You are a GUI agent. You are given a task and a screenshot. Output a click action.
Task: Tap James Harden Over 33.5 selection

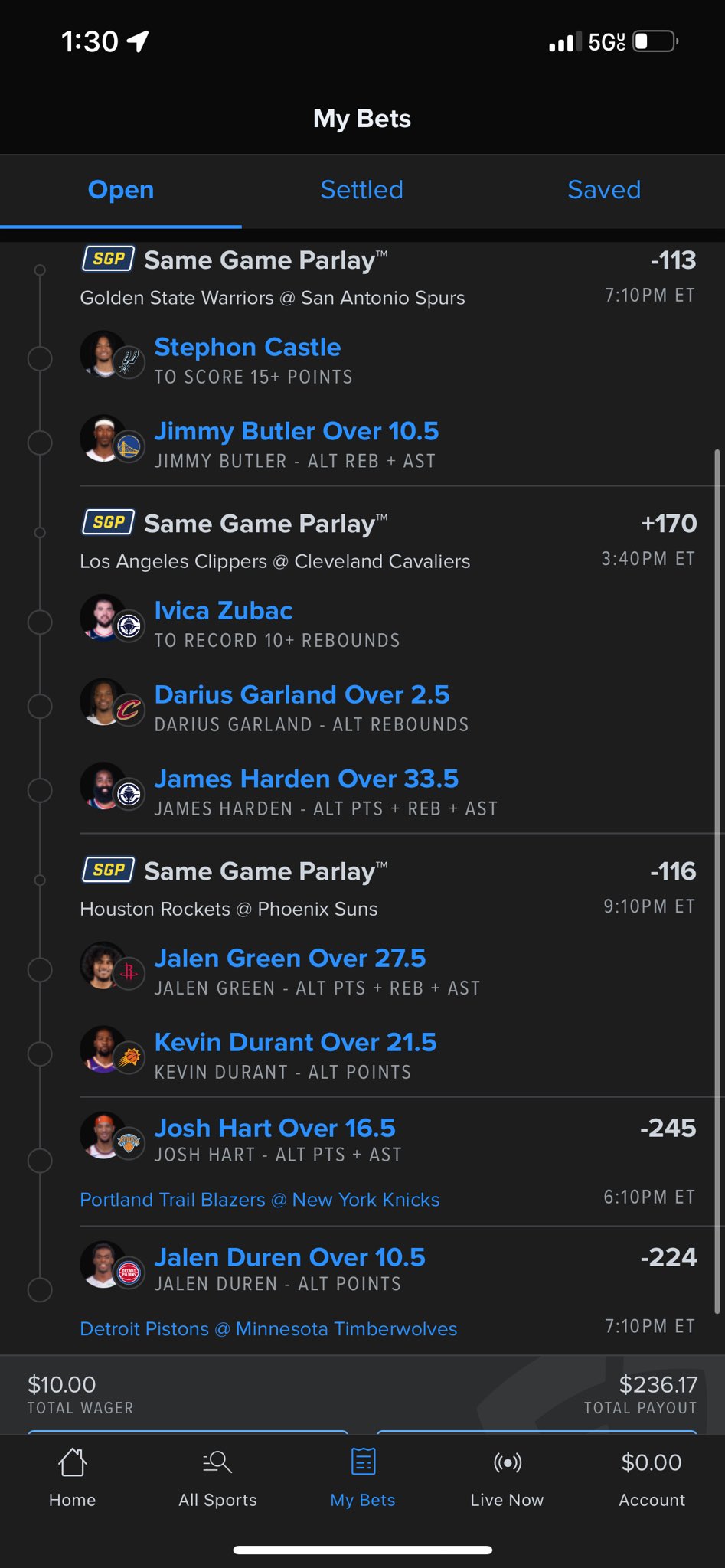click(306, 779)
